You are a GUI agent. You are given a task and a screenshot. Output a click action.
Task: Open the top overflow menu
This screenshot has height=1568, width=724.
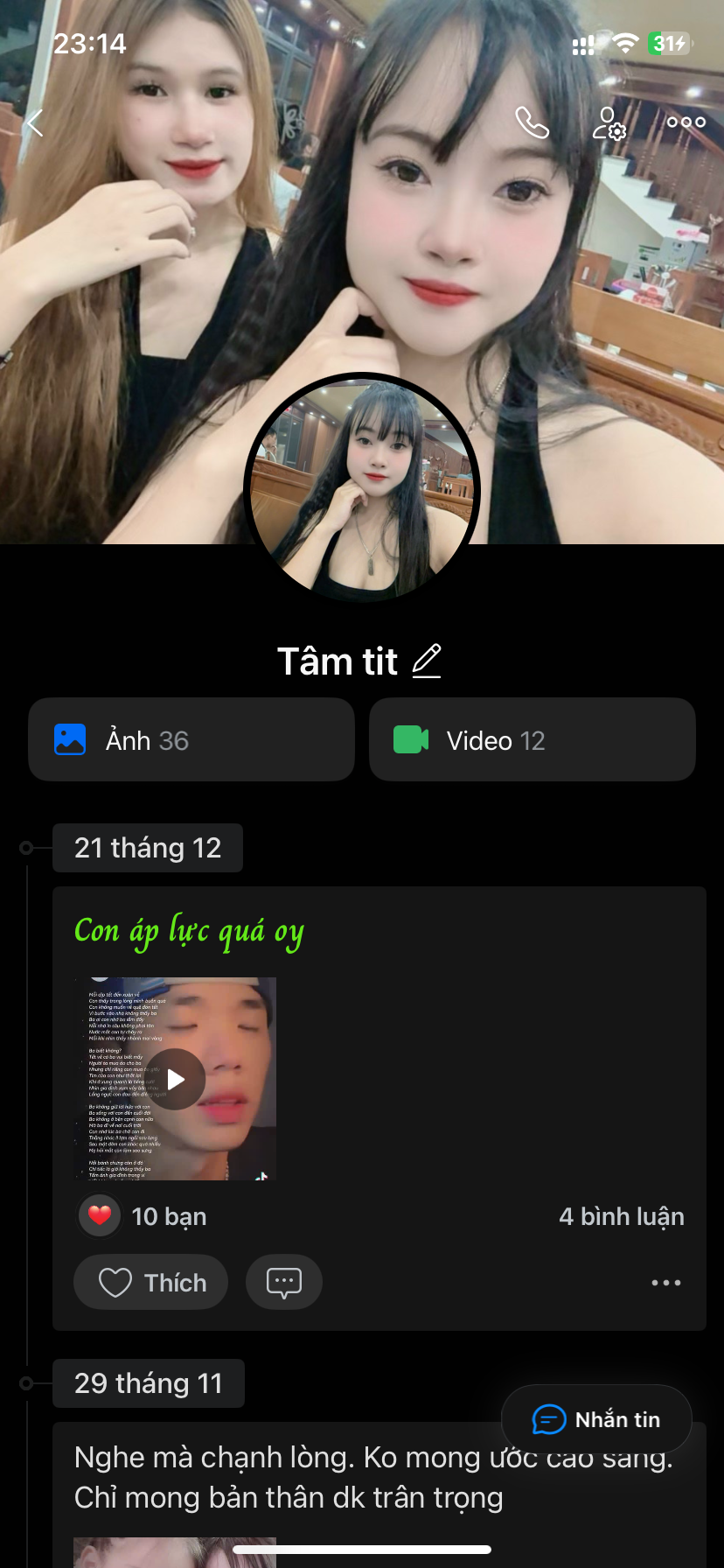coord(686,122)
